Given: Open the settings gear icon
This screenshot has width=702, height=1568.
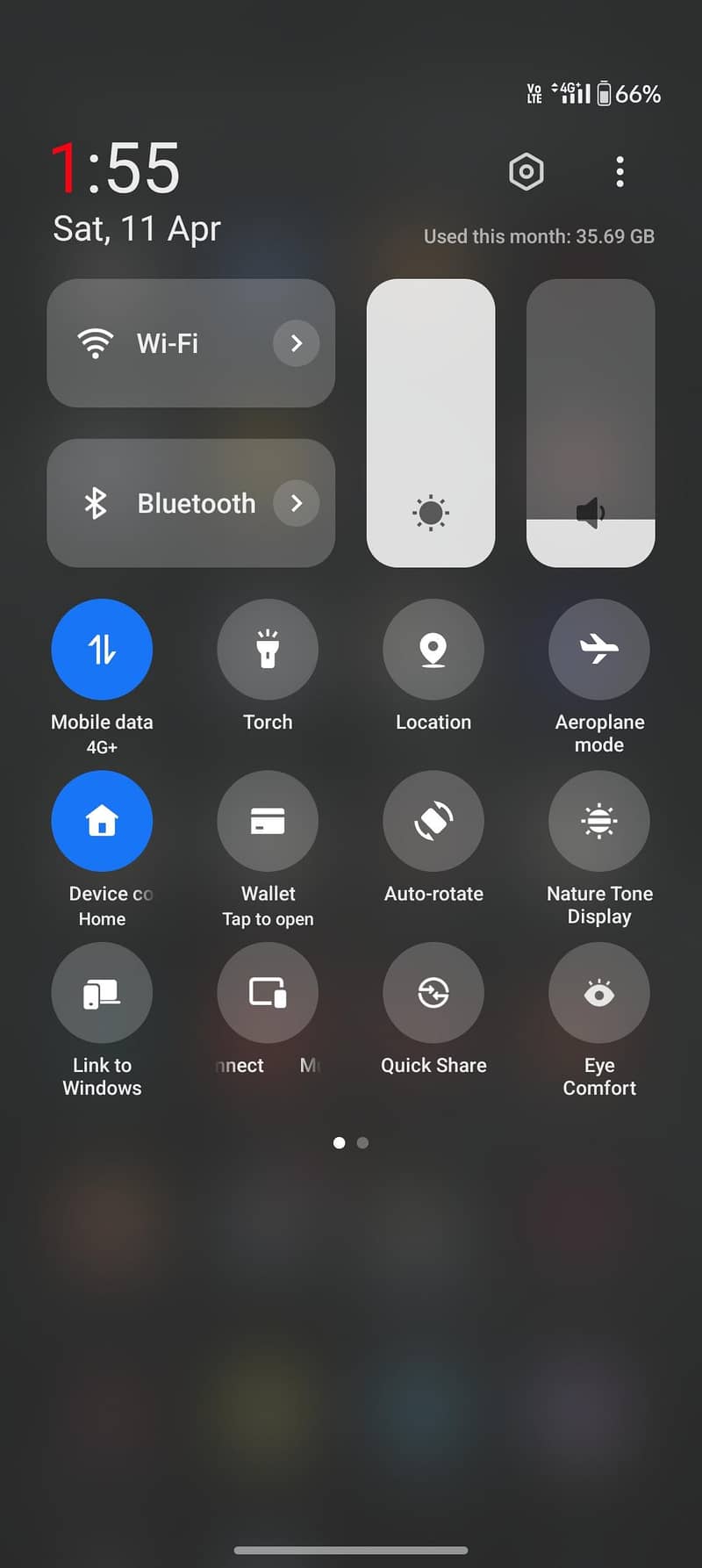Looking at the screenshot, I should pos(526,172).
